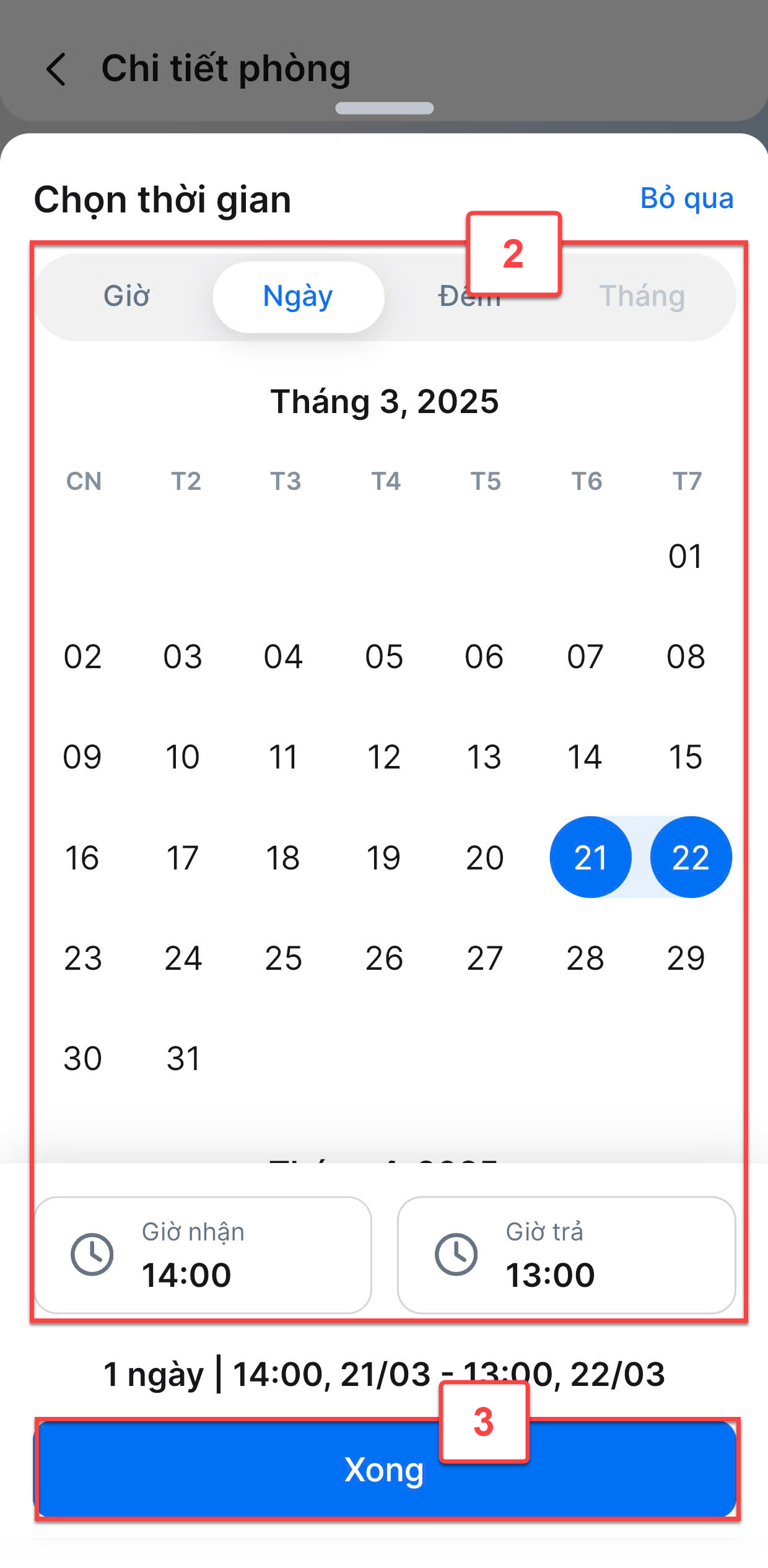768x1568 pixels.
Task: Switch to the Tháng tab
Action: tap(642, 297)
